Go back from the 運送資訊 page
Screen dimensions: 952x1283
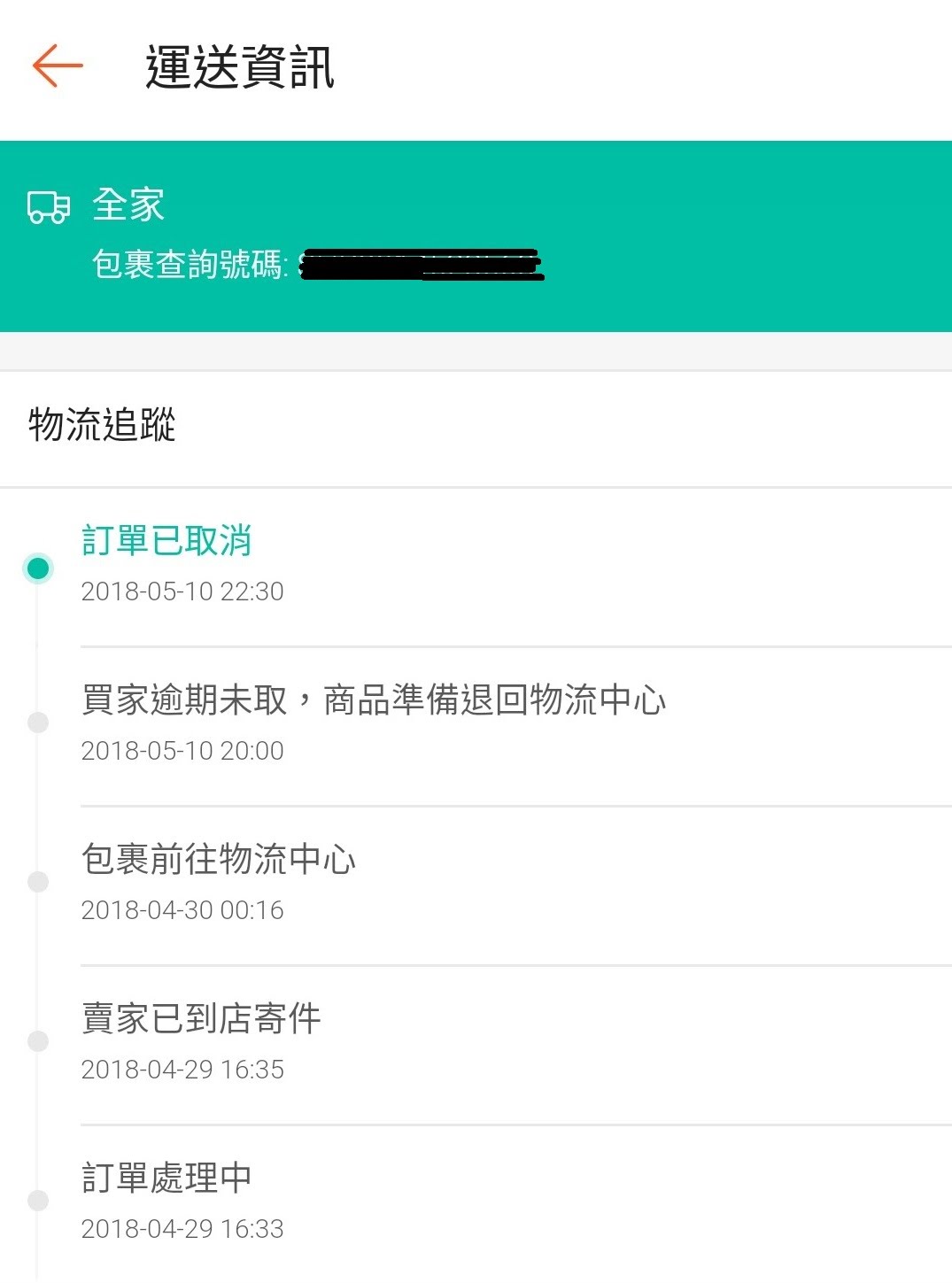[x=58, y=66]
